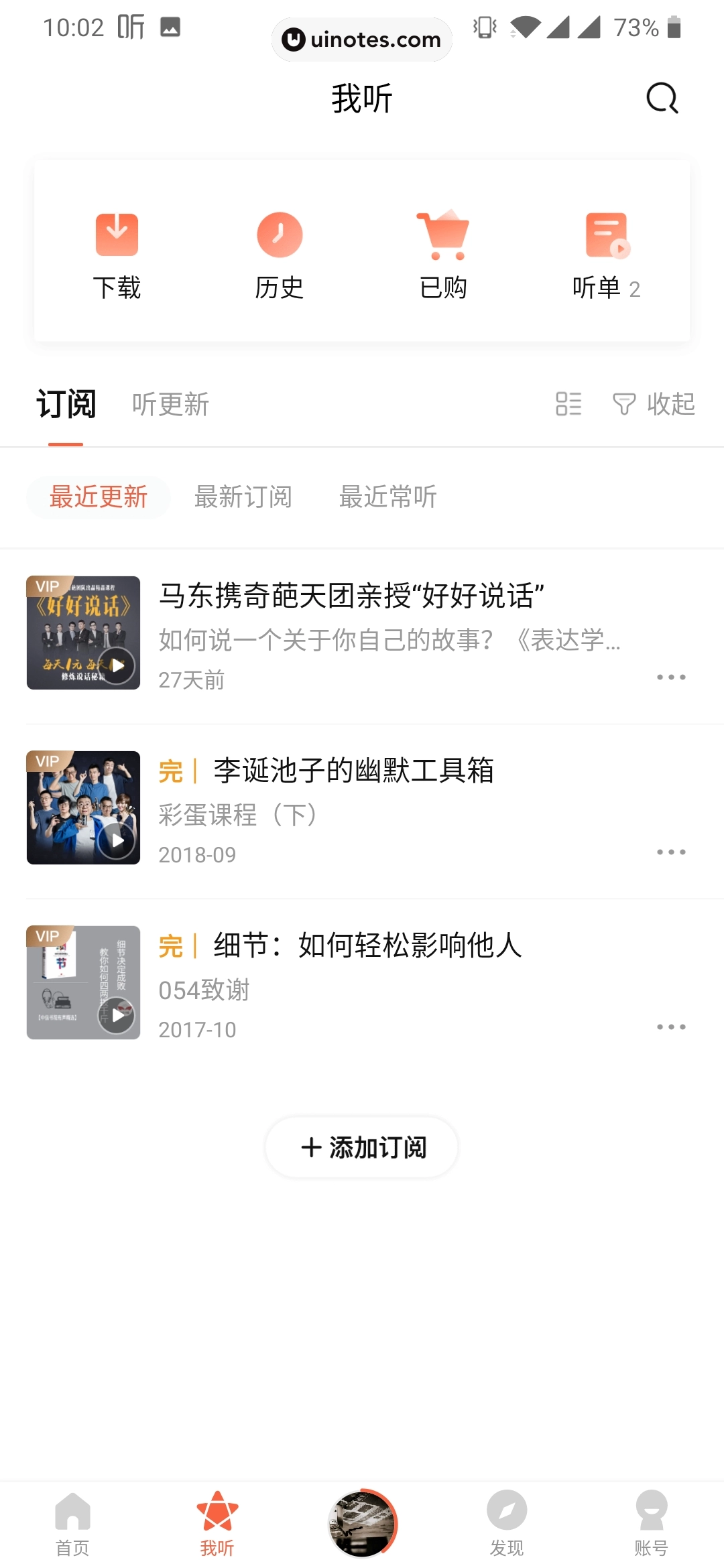Change list layout view mode
Image resolution: width=724 pixels, height=1568 pixels.
click(568, 405)
